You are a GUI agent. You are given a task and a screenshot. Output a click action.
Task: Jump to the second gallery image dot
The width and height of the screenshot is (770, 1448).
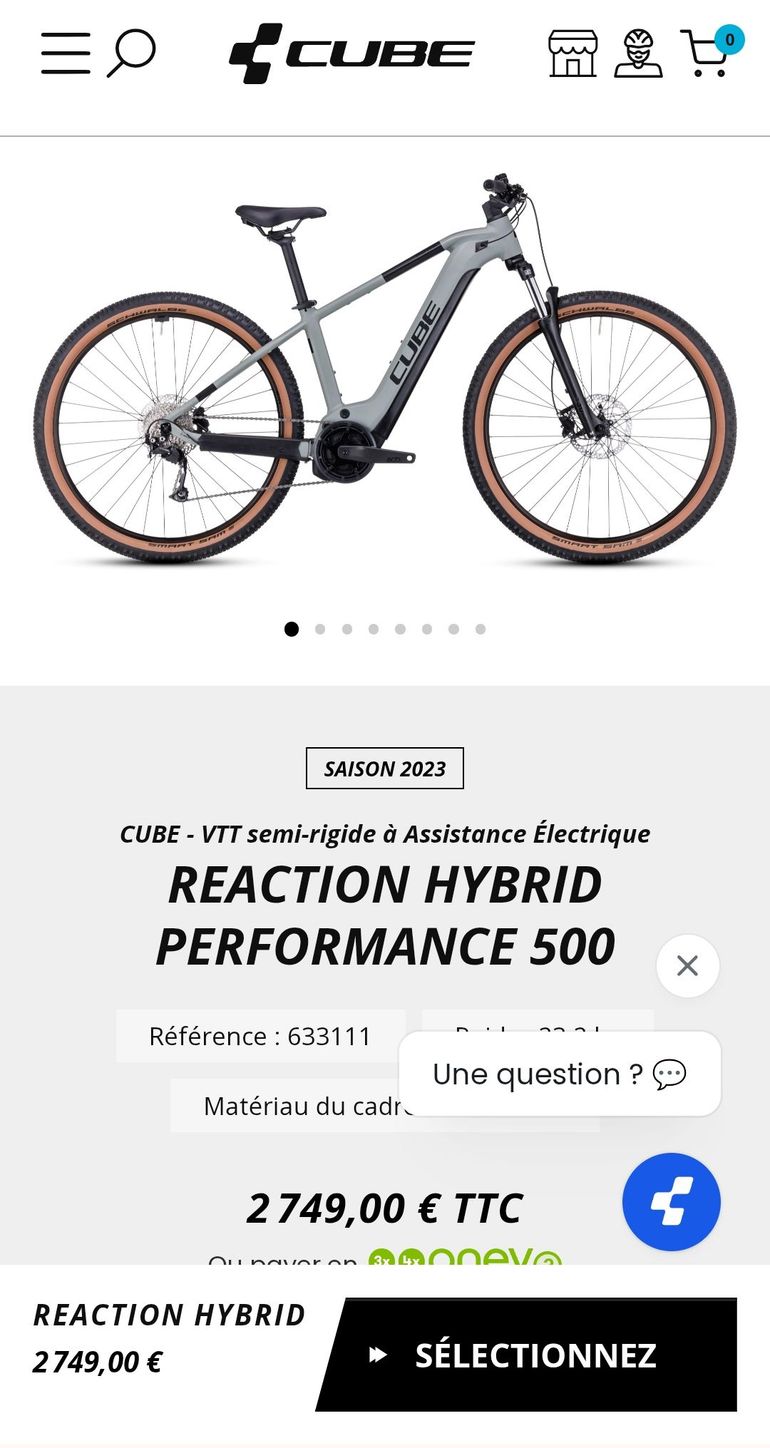click(x=320, y=629)
